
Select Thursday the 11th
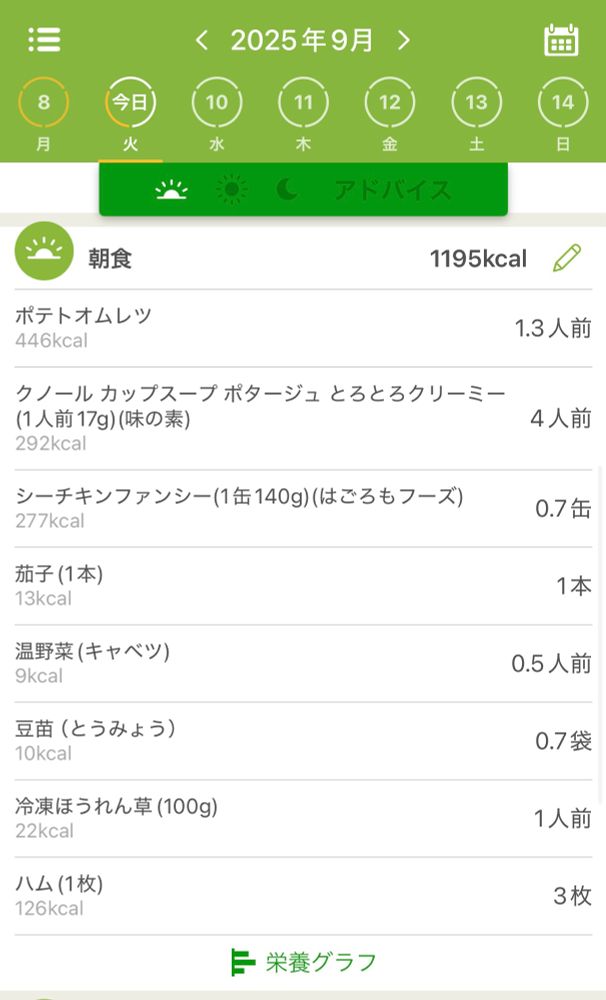[303, 103]
